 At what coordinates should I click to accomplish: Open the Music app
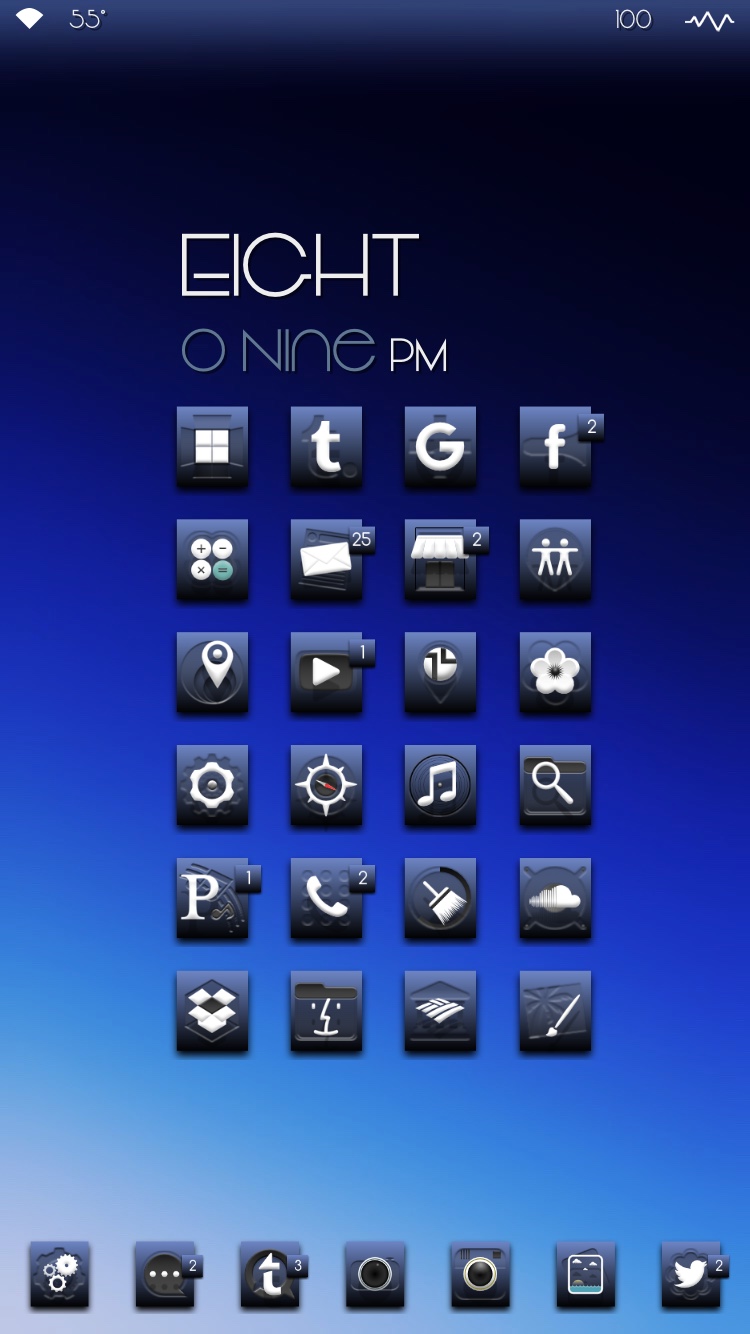440,785
